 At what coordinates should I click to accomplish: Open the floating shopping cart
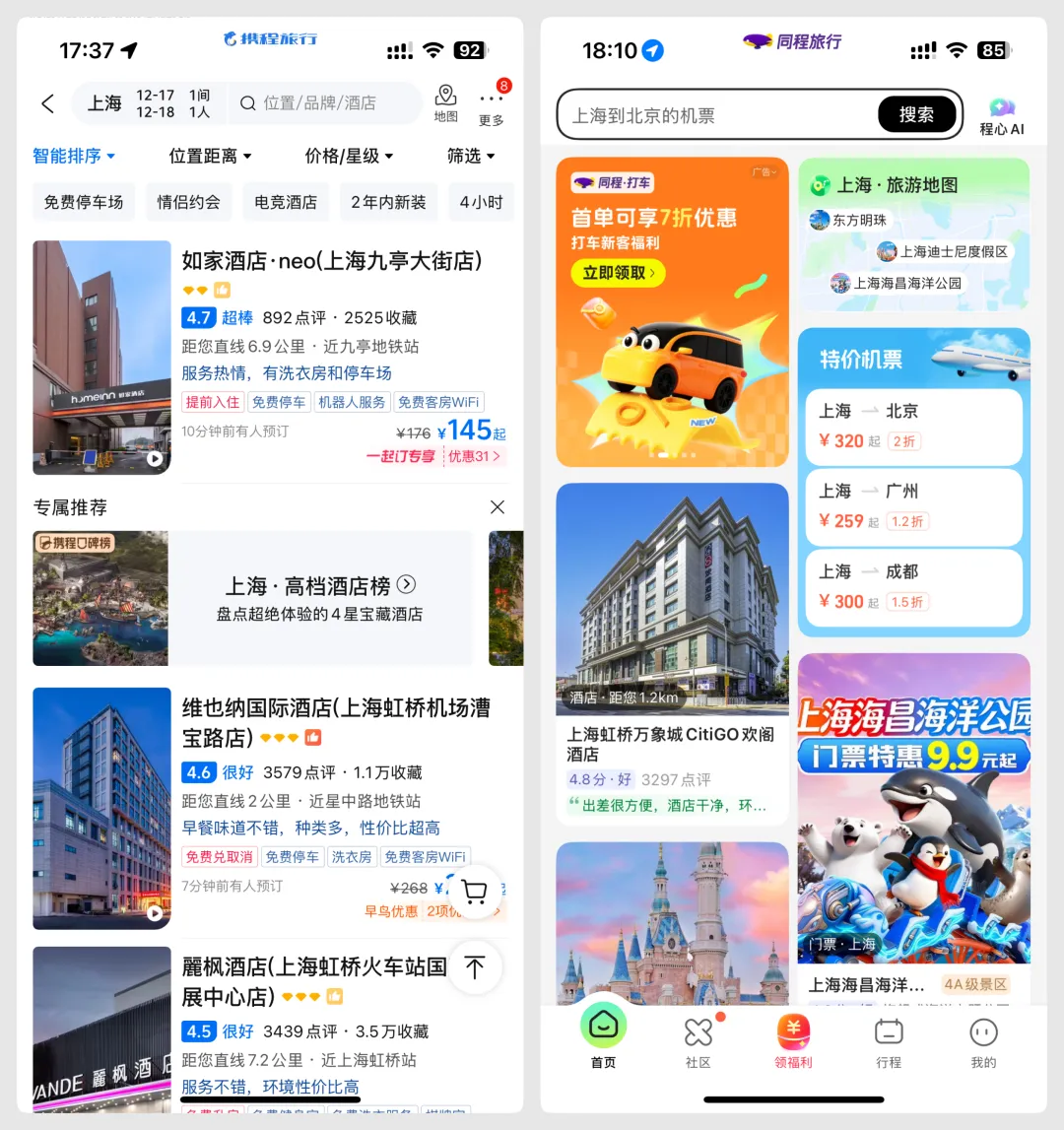tap(474, 891)
